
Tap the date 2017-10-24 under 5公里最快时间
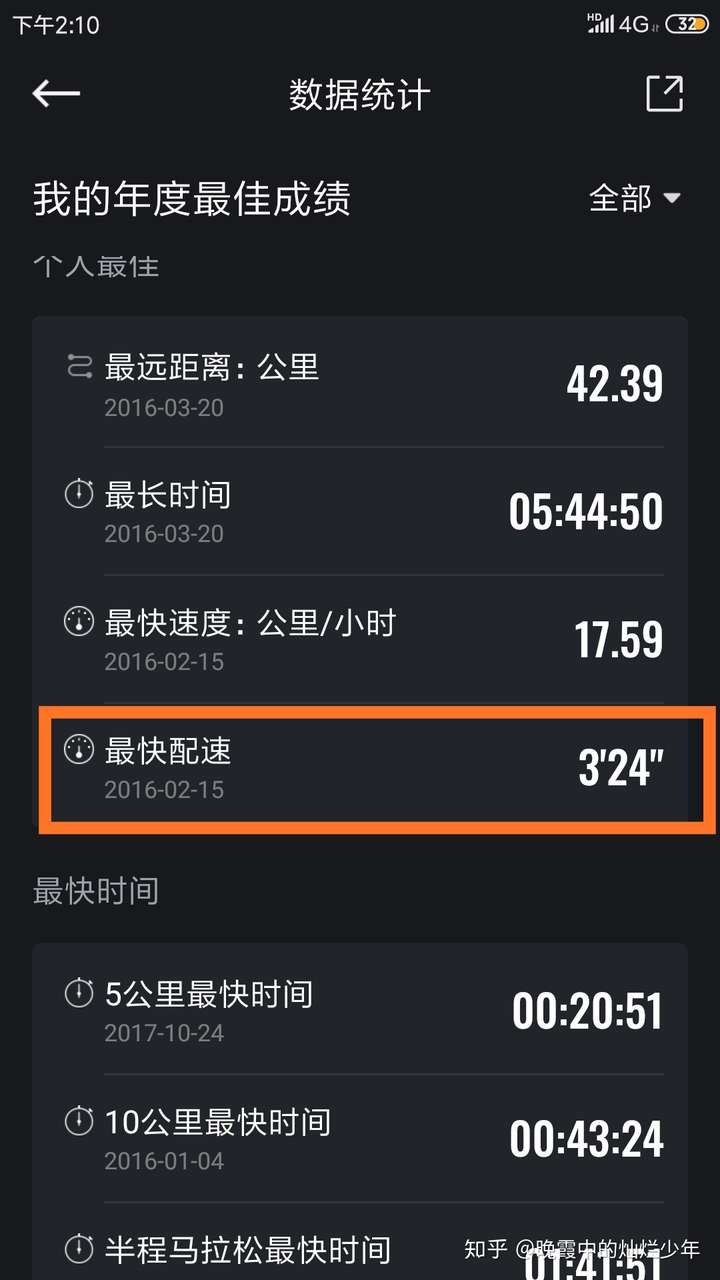[x=163, y=1033]
